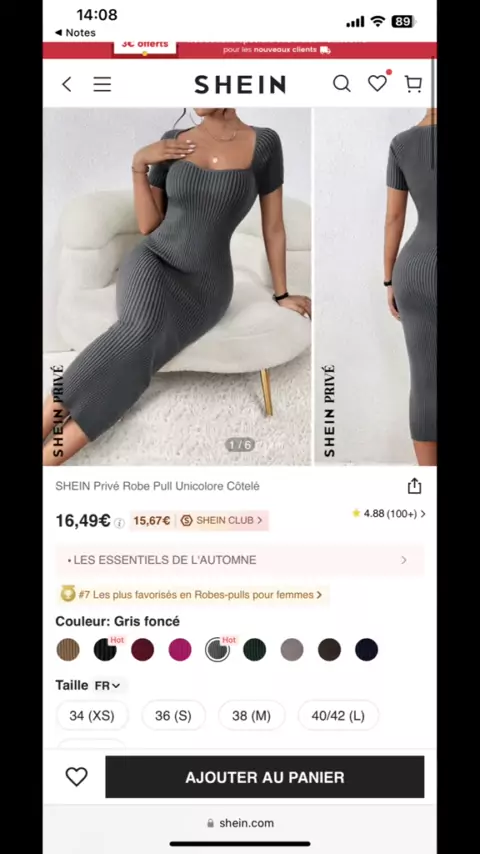Choose size 40/42 (L)
The width and height of the screenshot is (480, 854).
point(338,716)
